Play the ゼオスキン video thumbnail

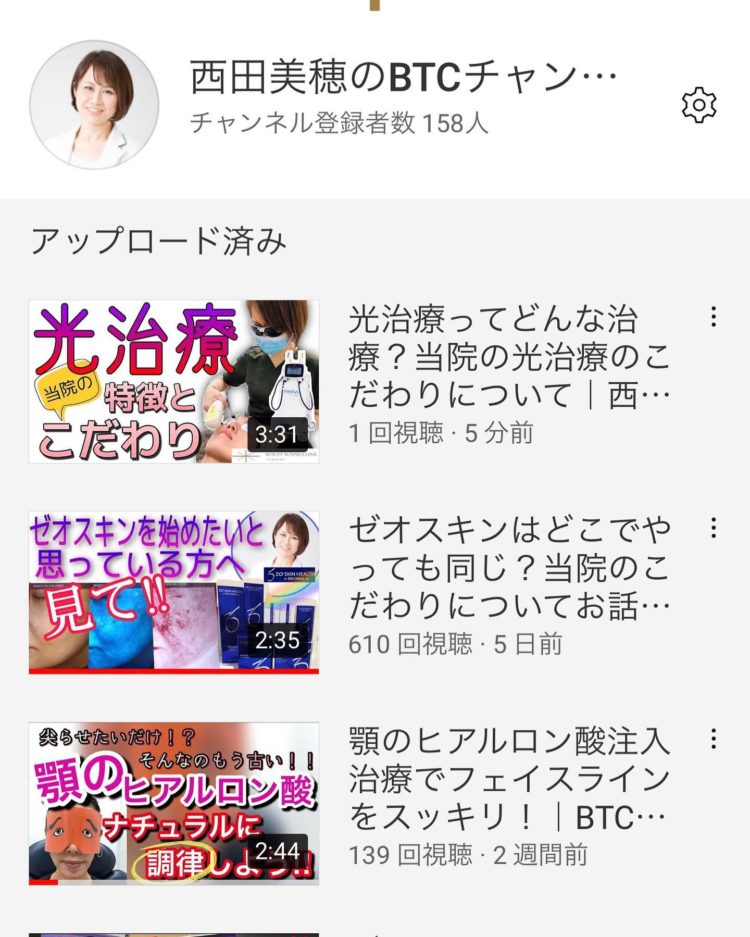coord(174,592)
